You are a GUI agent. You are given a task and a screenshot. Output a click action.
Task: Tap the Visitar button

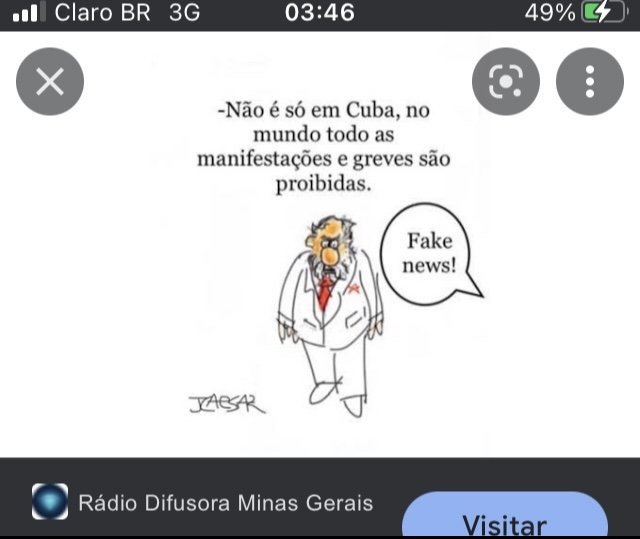pos(504,519)
